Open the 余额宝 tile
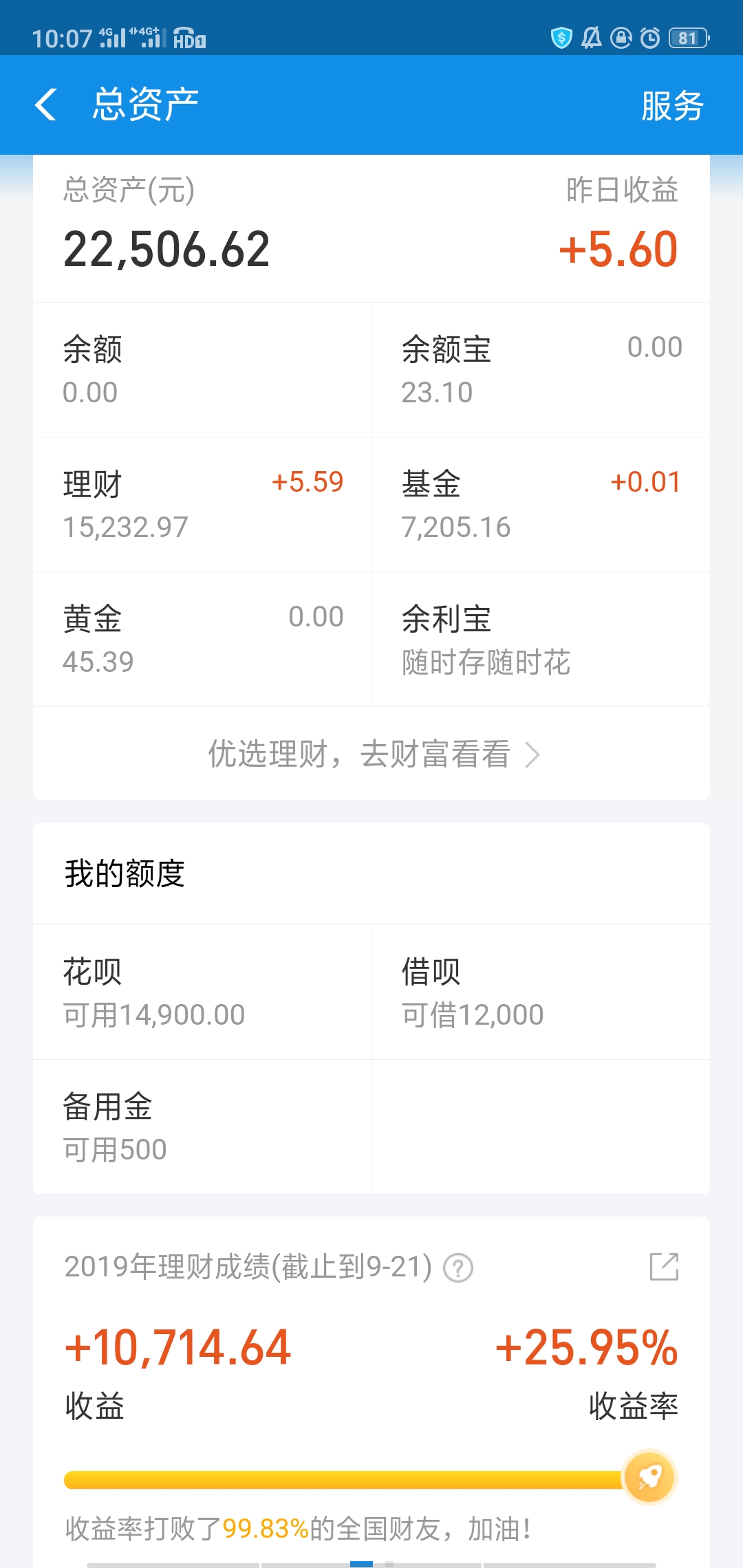This screenshot has width=743, height=1568. tap(541, 370)
